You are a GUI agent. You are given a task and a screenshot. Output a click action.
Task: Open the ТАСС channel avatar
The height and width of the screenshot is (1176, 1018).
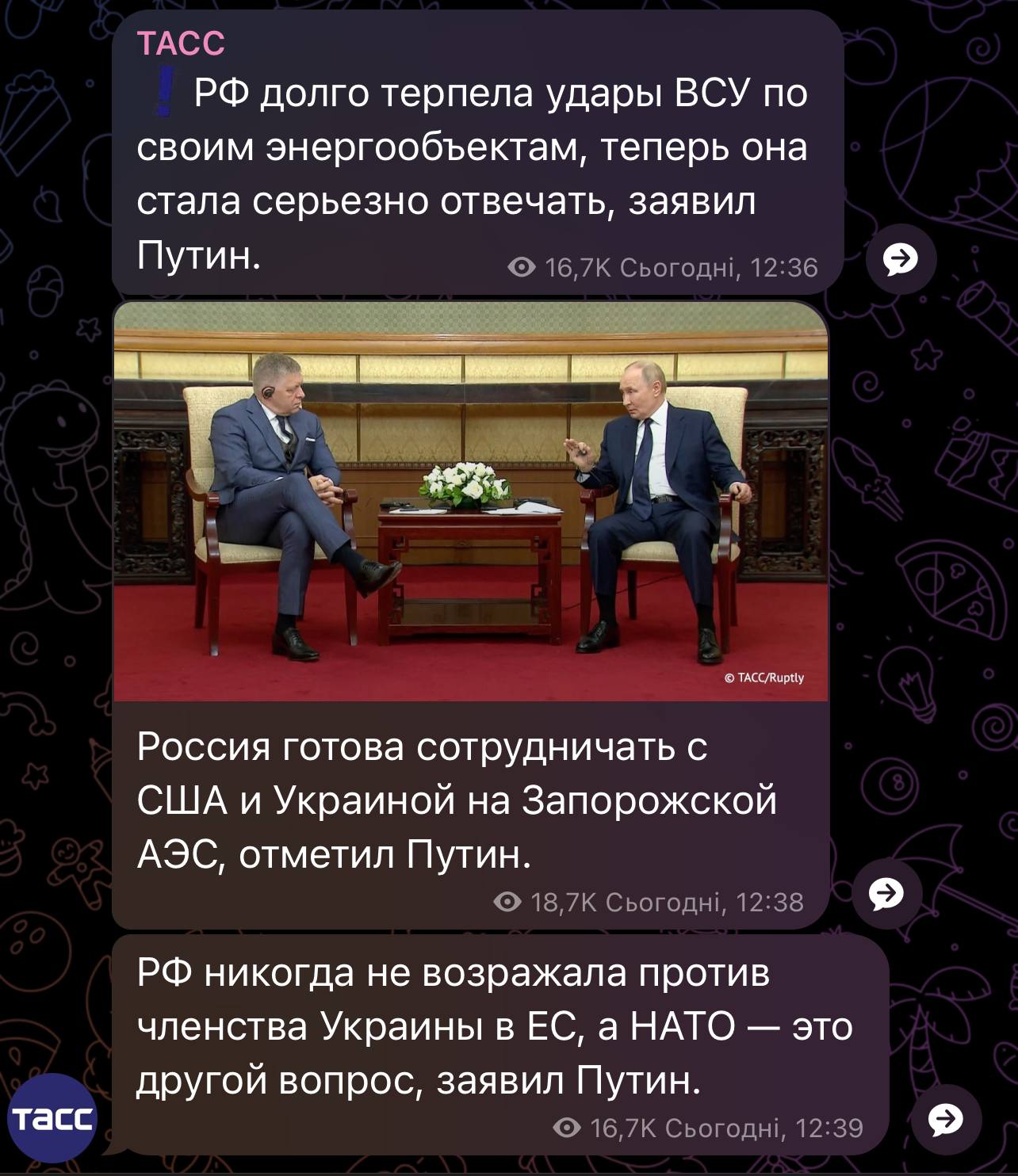click(x=52, y=1118)
